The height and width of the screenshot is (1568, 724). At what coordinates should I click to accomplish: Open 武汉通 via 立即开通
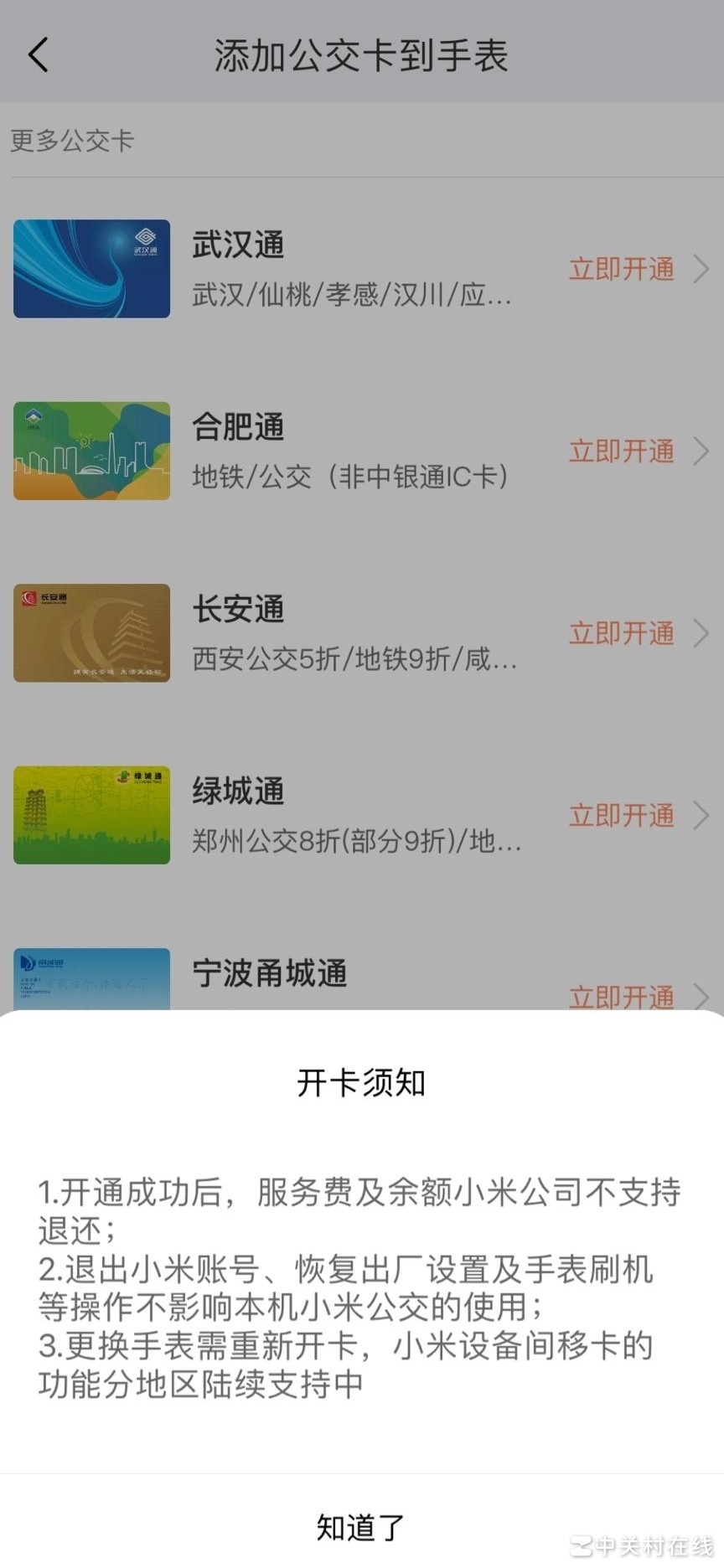click(621, 269)
